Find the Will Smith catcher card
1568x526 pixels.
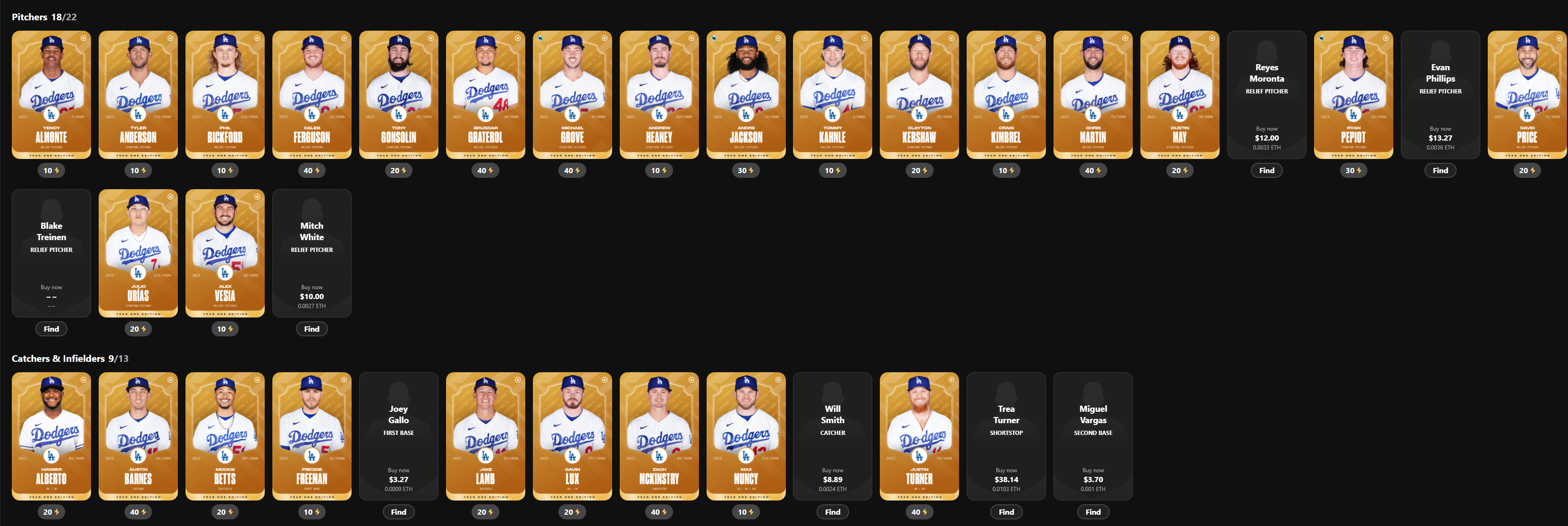pos(832,512)
